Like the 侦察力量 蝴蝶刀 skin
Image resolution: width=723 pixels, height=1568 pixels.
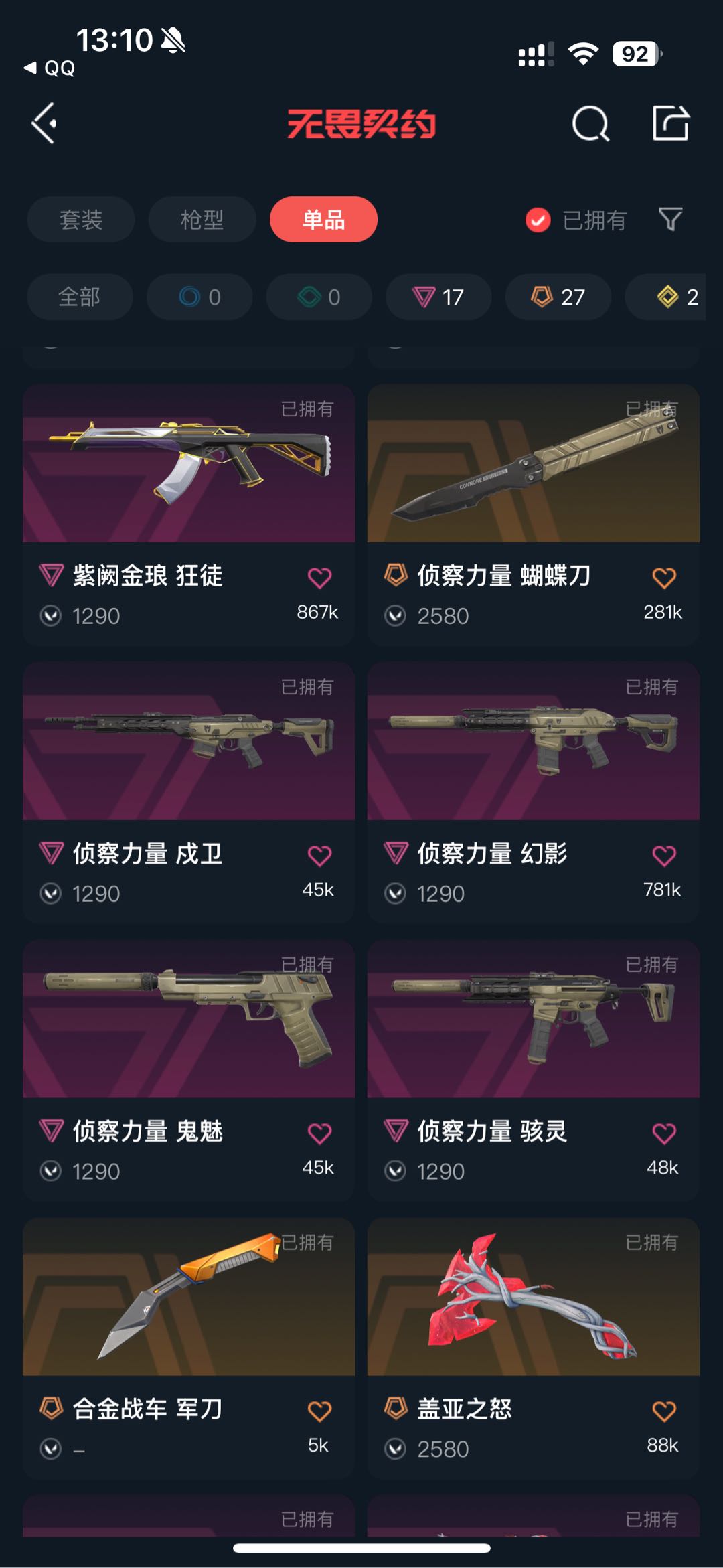663,578
